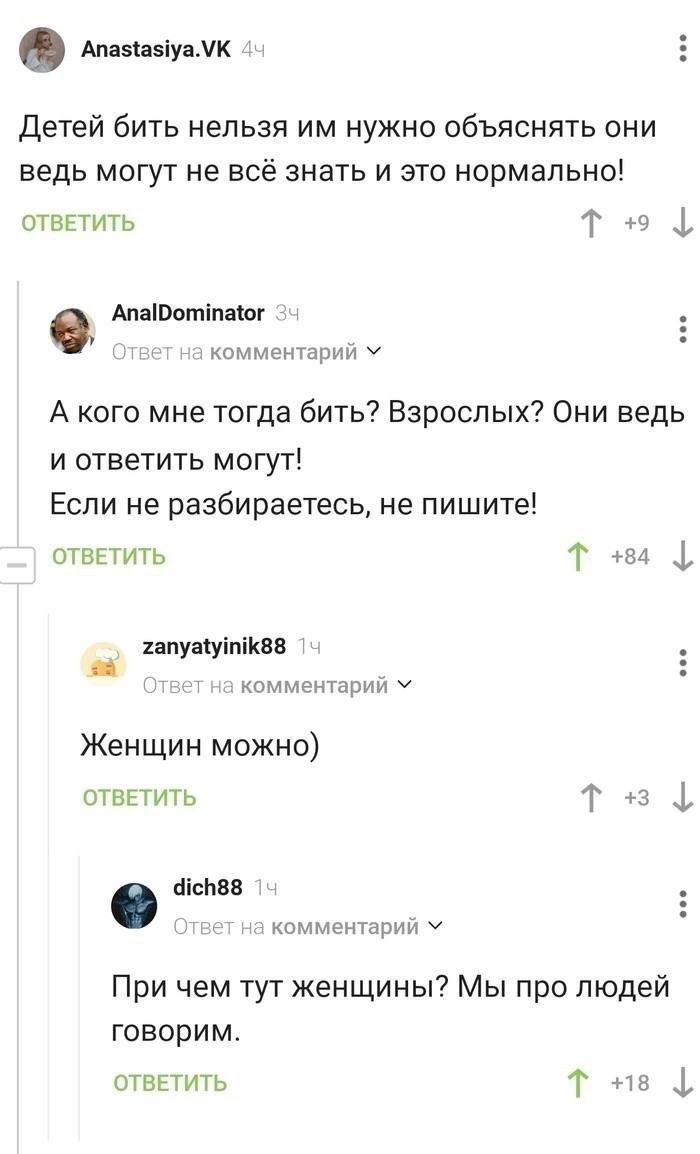Reply to zanyatyinik88's comment
Image resolution: width=700 pixels, height=1154 pixels.
click(x=140, y=798)
